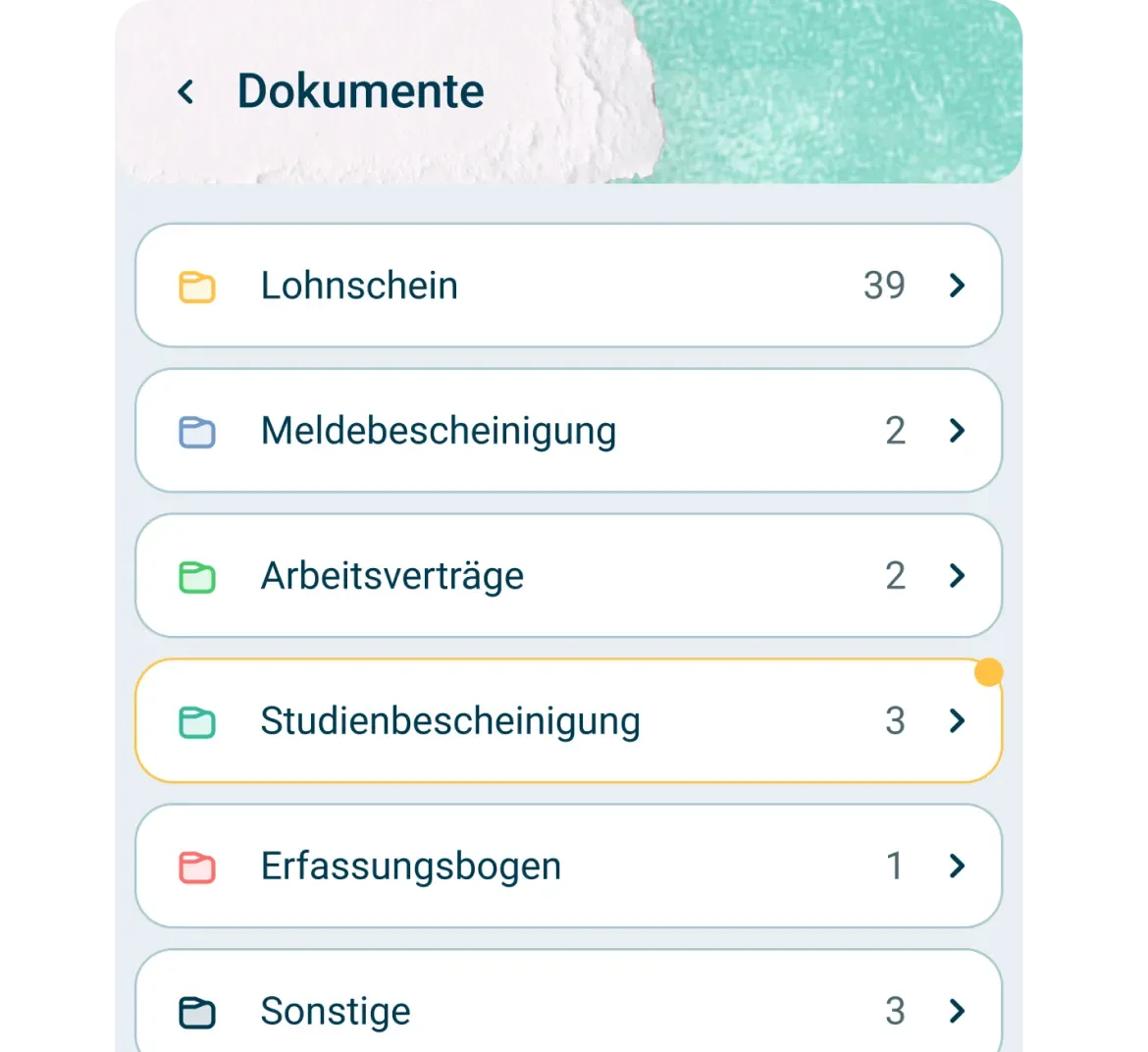
Task: Open the Erfassungsbogen folder
Action: click(x=567, y=867)
